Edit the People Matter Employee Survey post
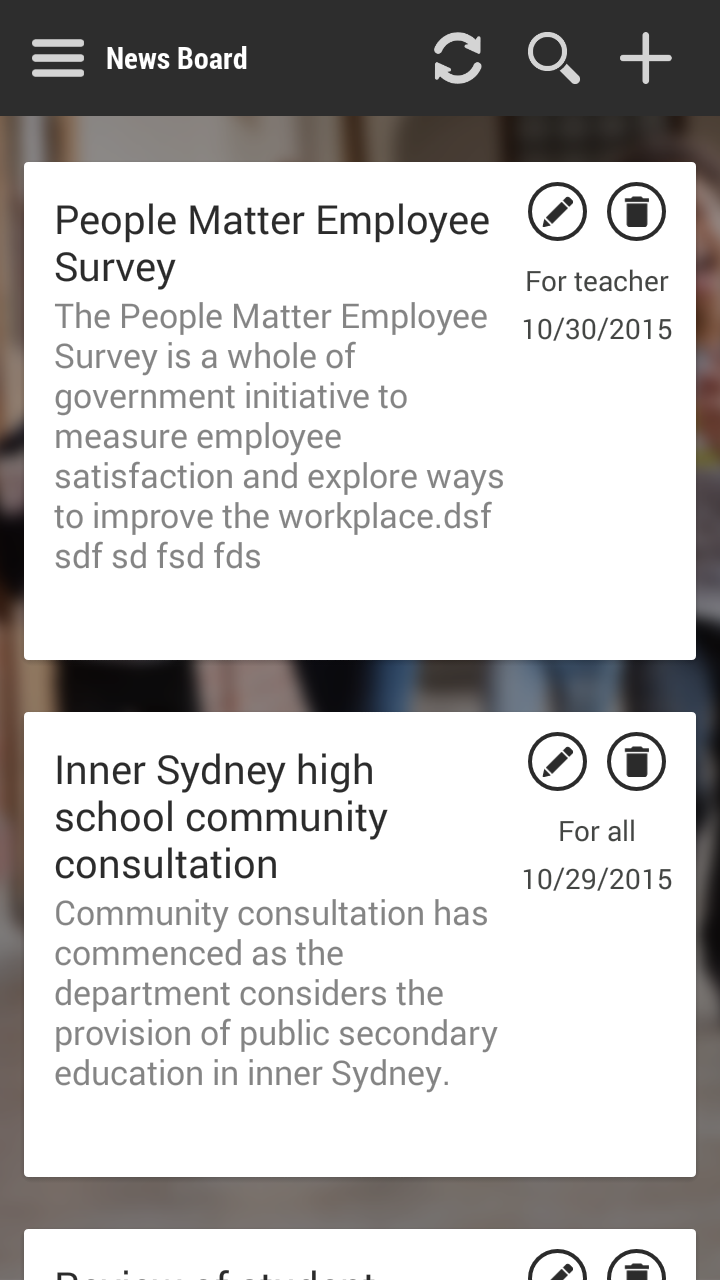Viewport: 720px width, 1280px height. (x=557, y=212)
